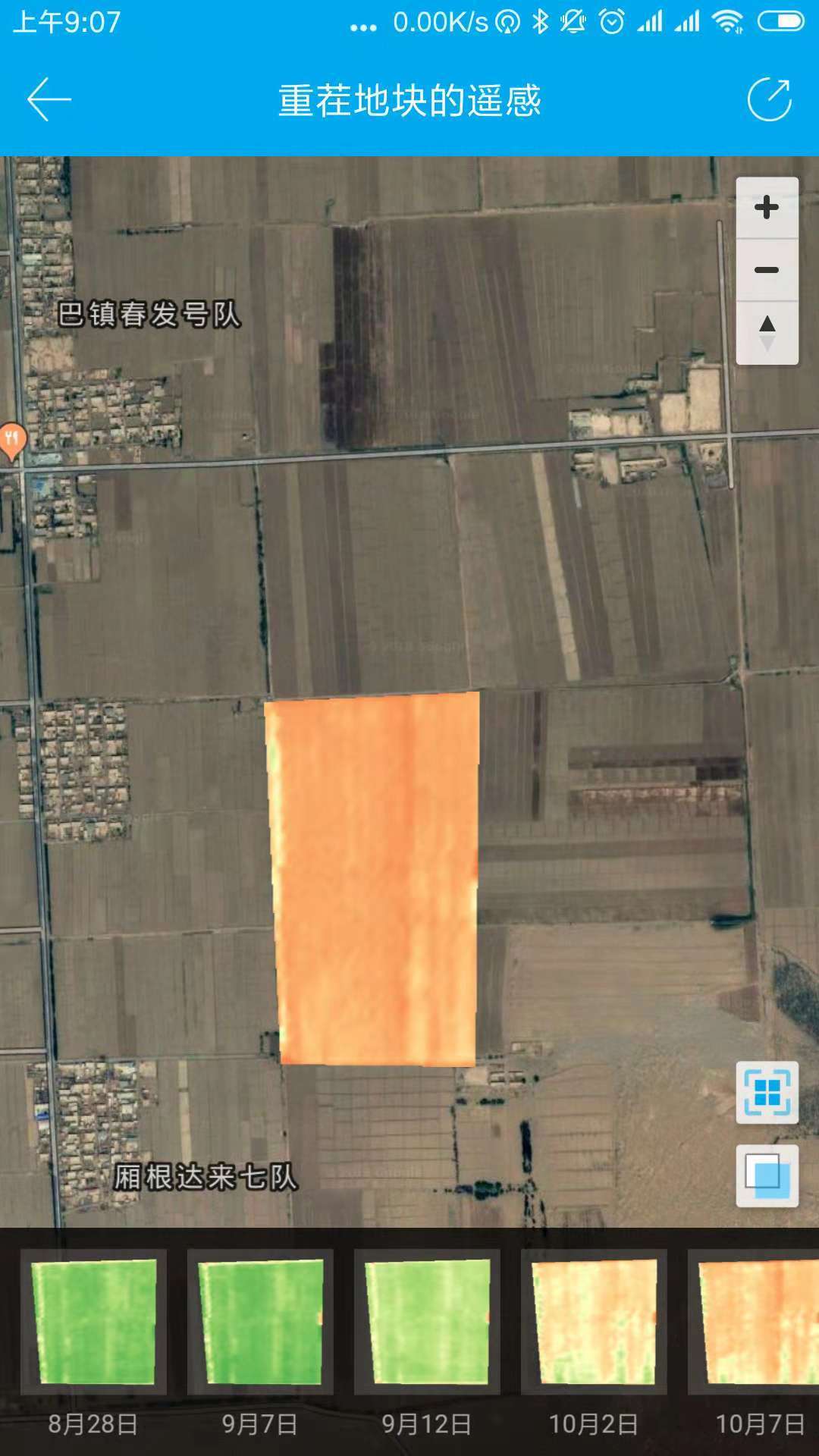Open the restaurant marker on the map
819x1456 pixels.
click(x=11, y=440)
